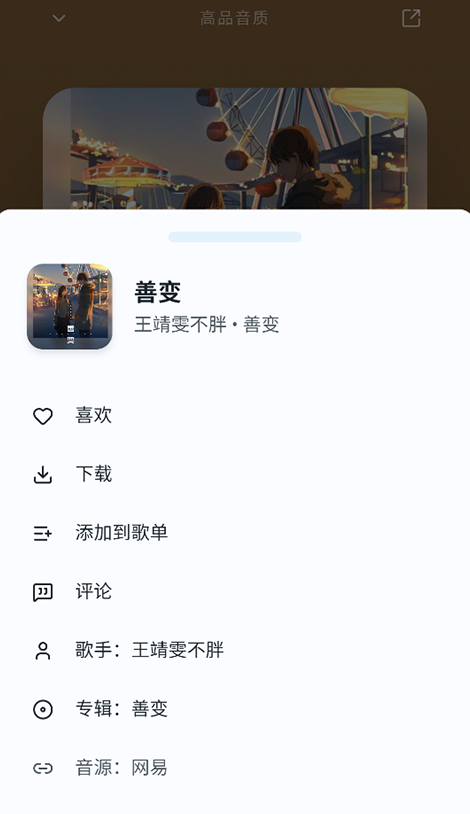Tap the share icon at top right
The width and height of the screenshot is (470, 814).
(411, 18)
